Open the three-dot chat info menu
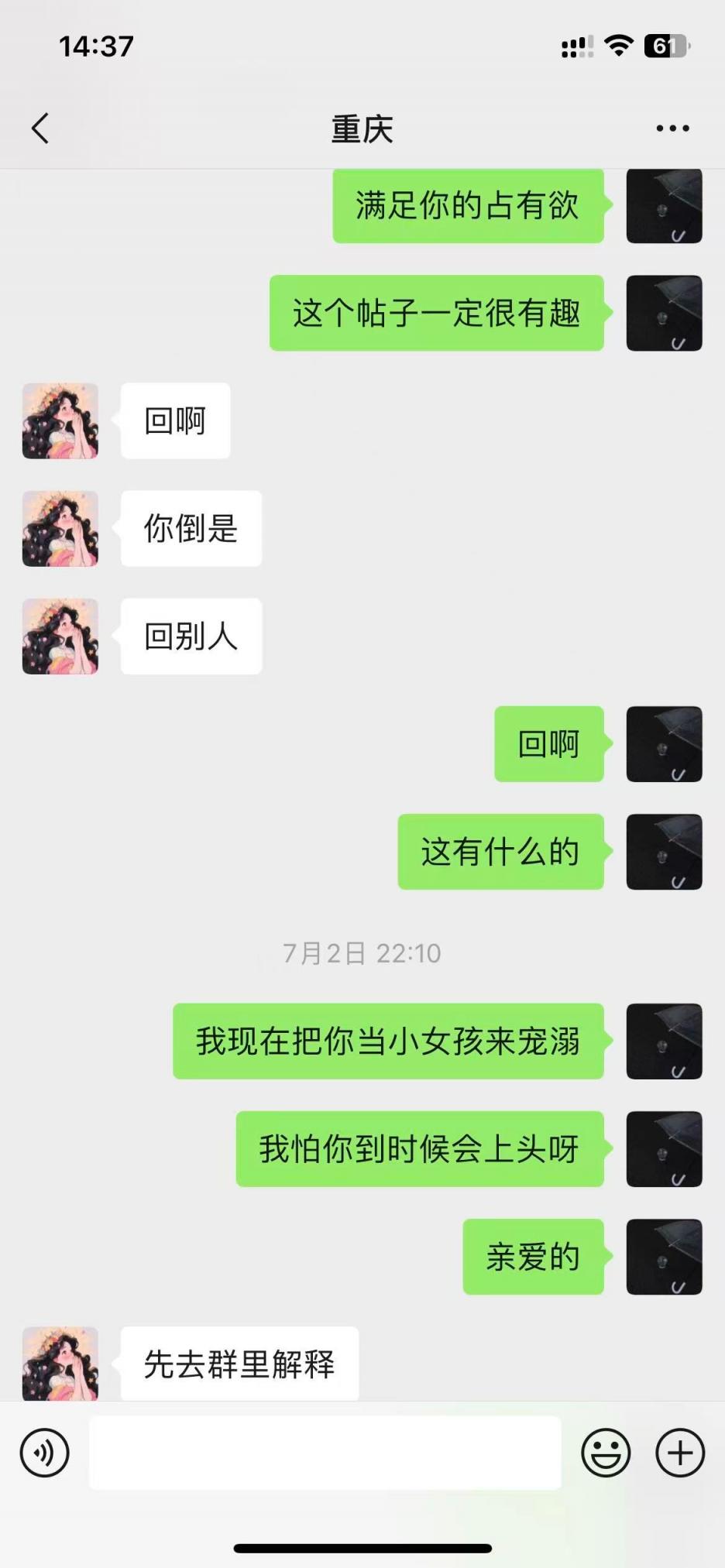 point(672,129)
